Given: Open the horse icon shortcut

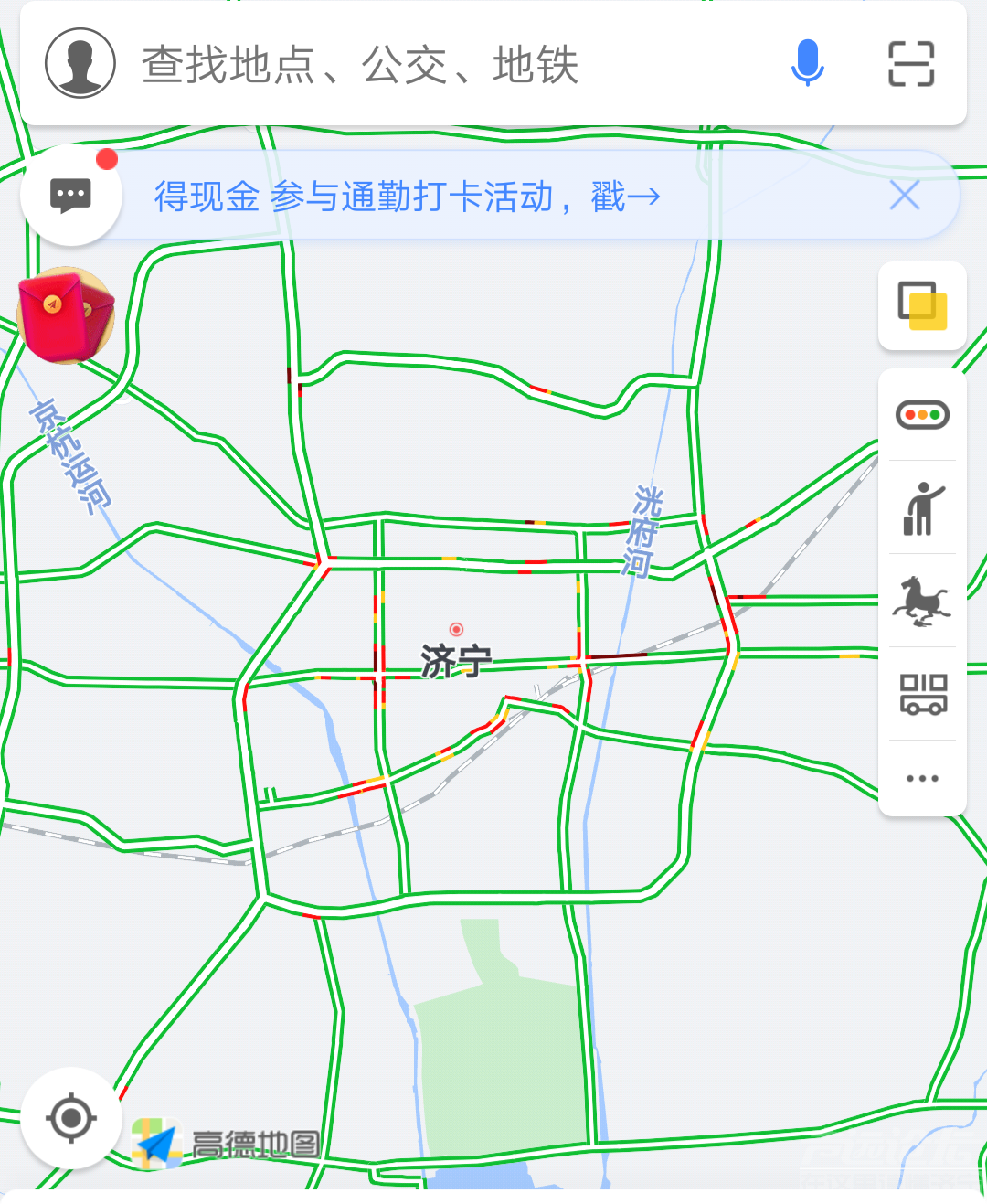Looking at the screenshot, I should (922, 601).
